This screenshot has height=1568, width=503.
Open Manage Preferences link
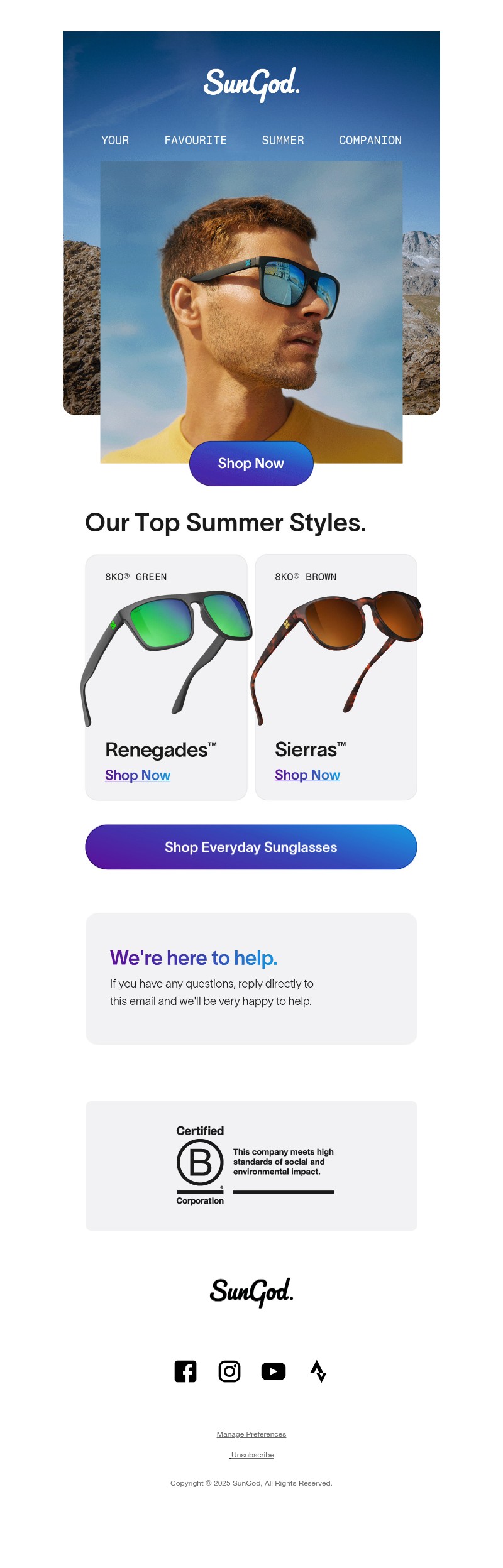tap(251, 1434)
